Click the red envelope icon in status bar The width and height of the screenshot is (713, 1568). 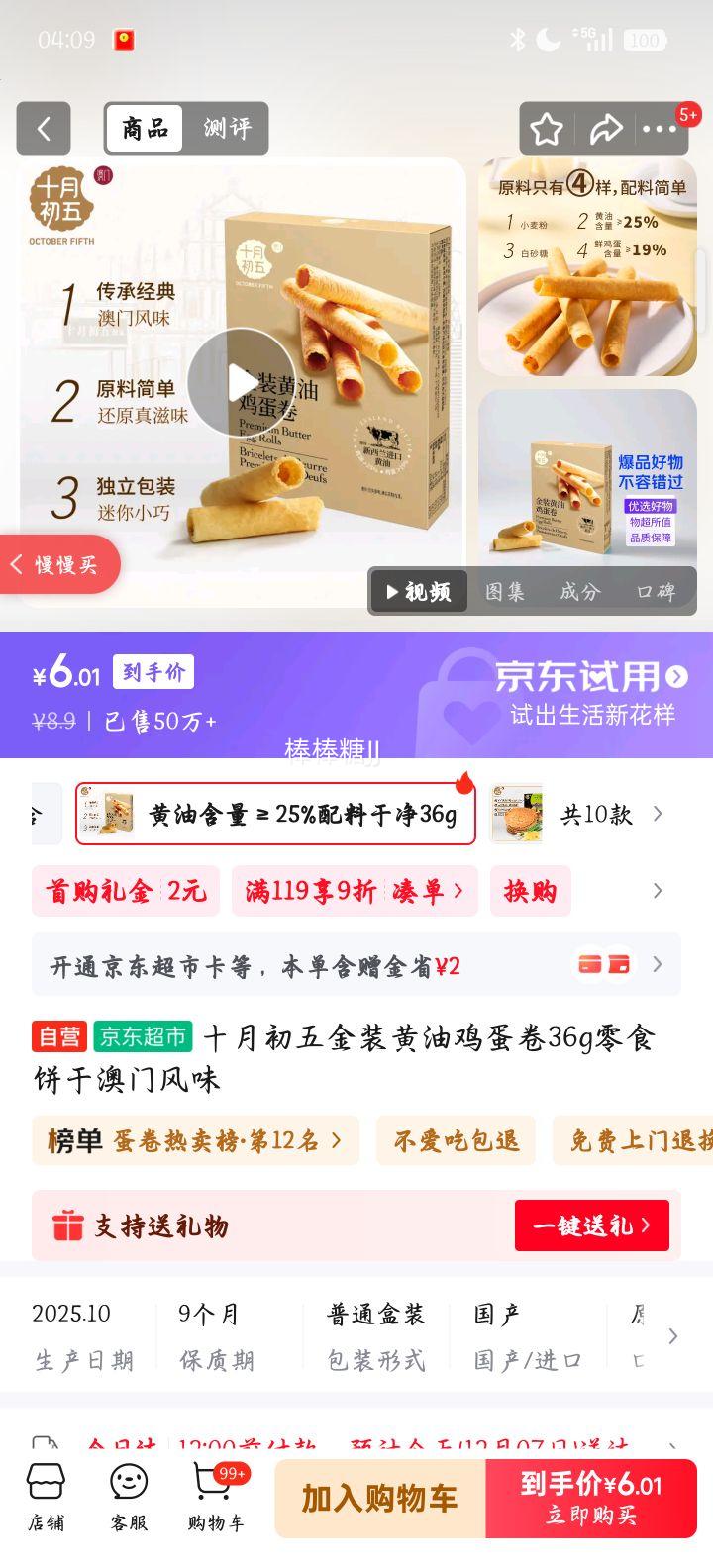pyautogui.click(x=124, y=40)
